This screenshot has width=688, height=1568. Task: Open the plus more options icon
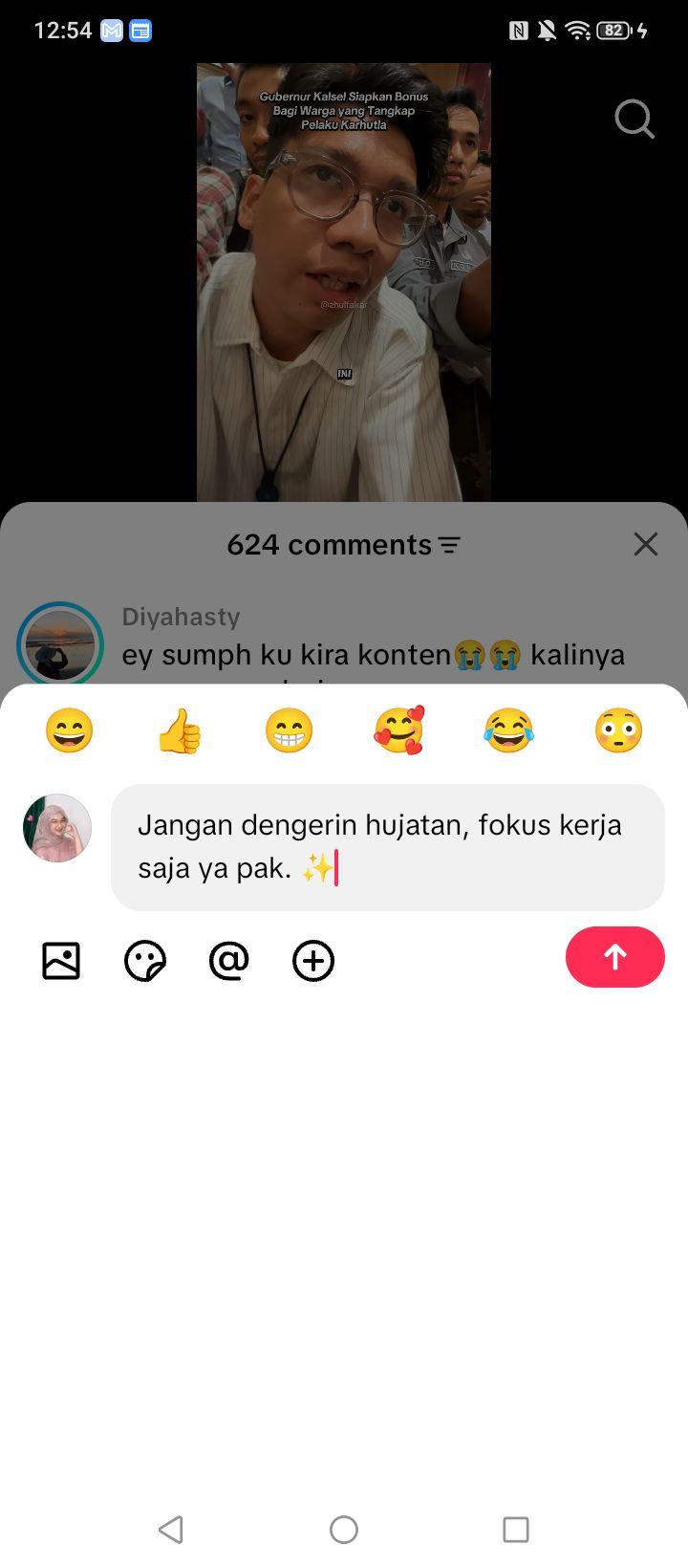(x=313, y=961)
